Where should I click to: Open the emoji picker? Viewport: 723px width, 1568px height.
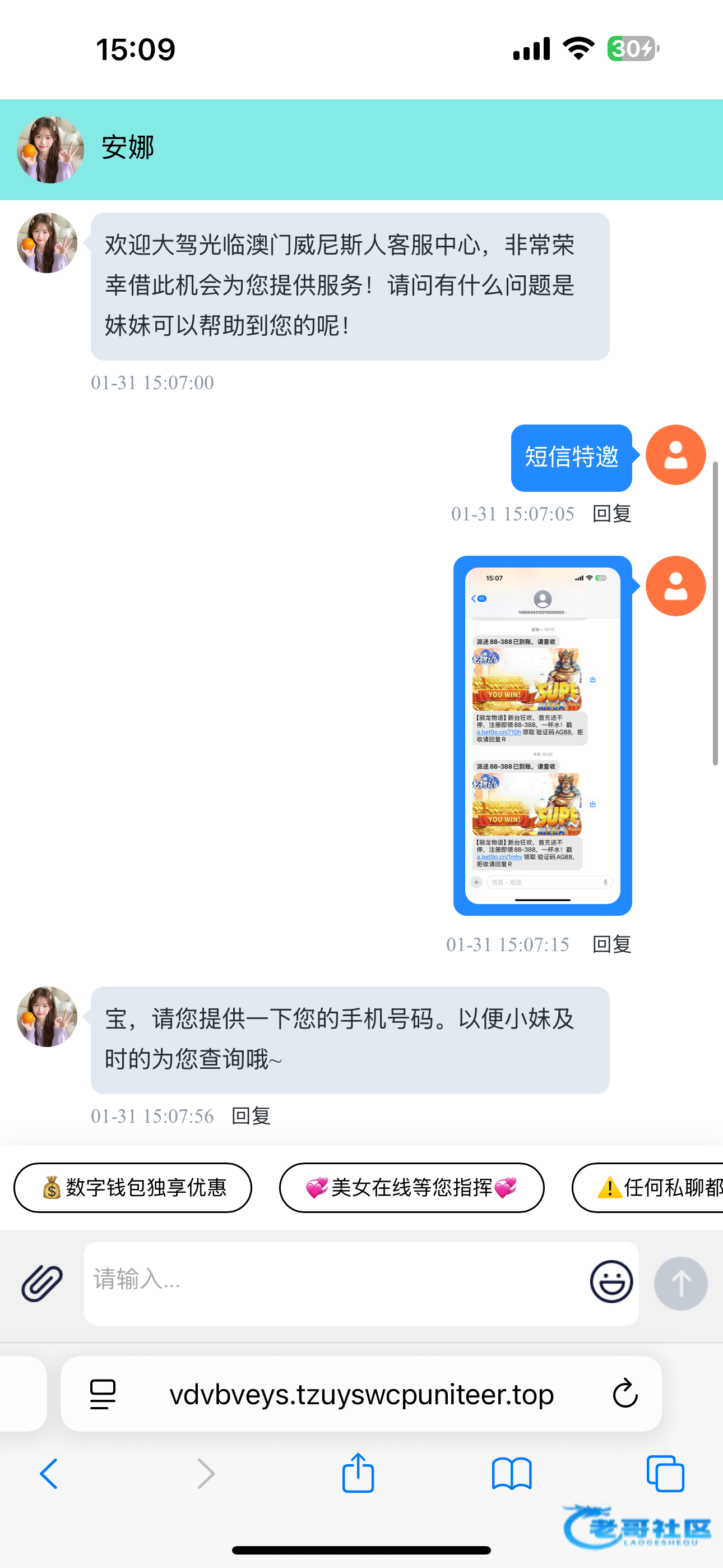pos(611,1281)
